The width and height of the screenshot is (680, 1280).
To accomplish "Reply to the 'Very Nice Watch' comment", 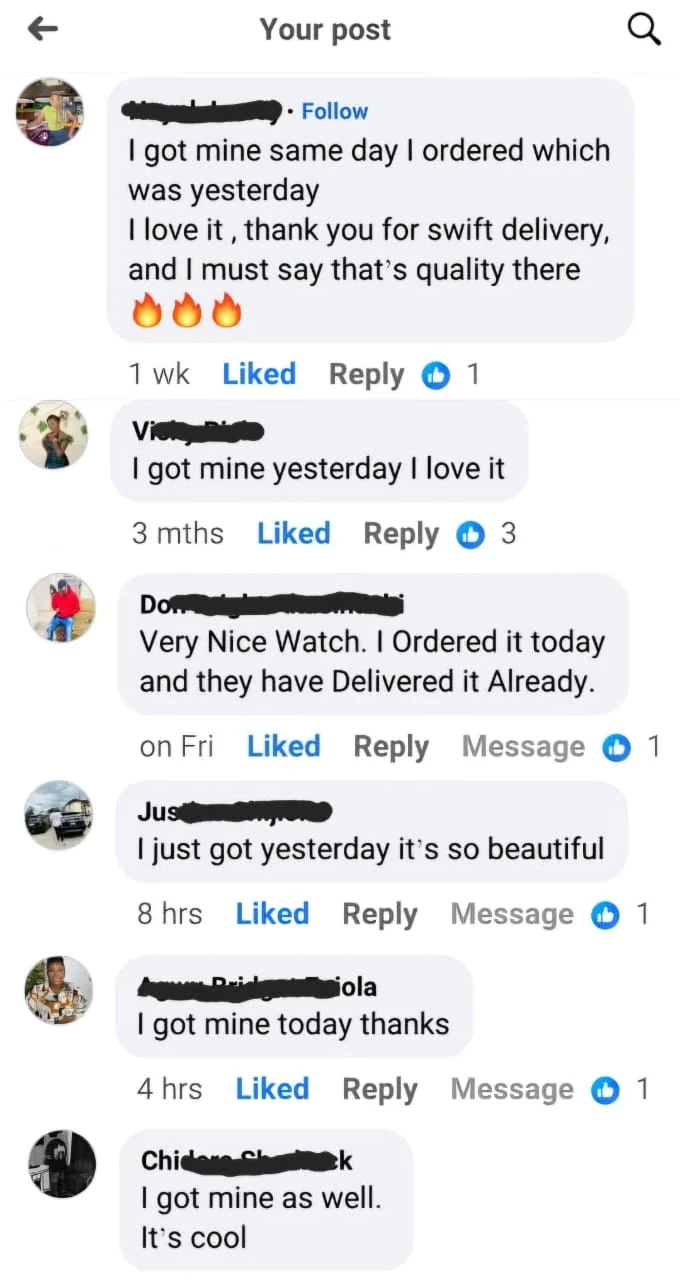I will pos(391,747).
